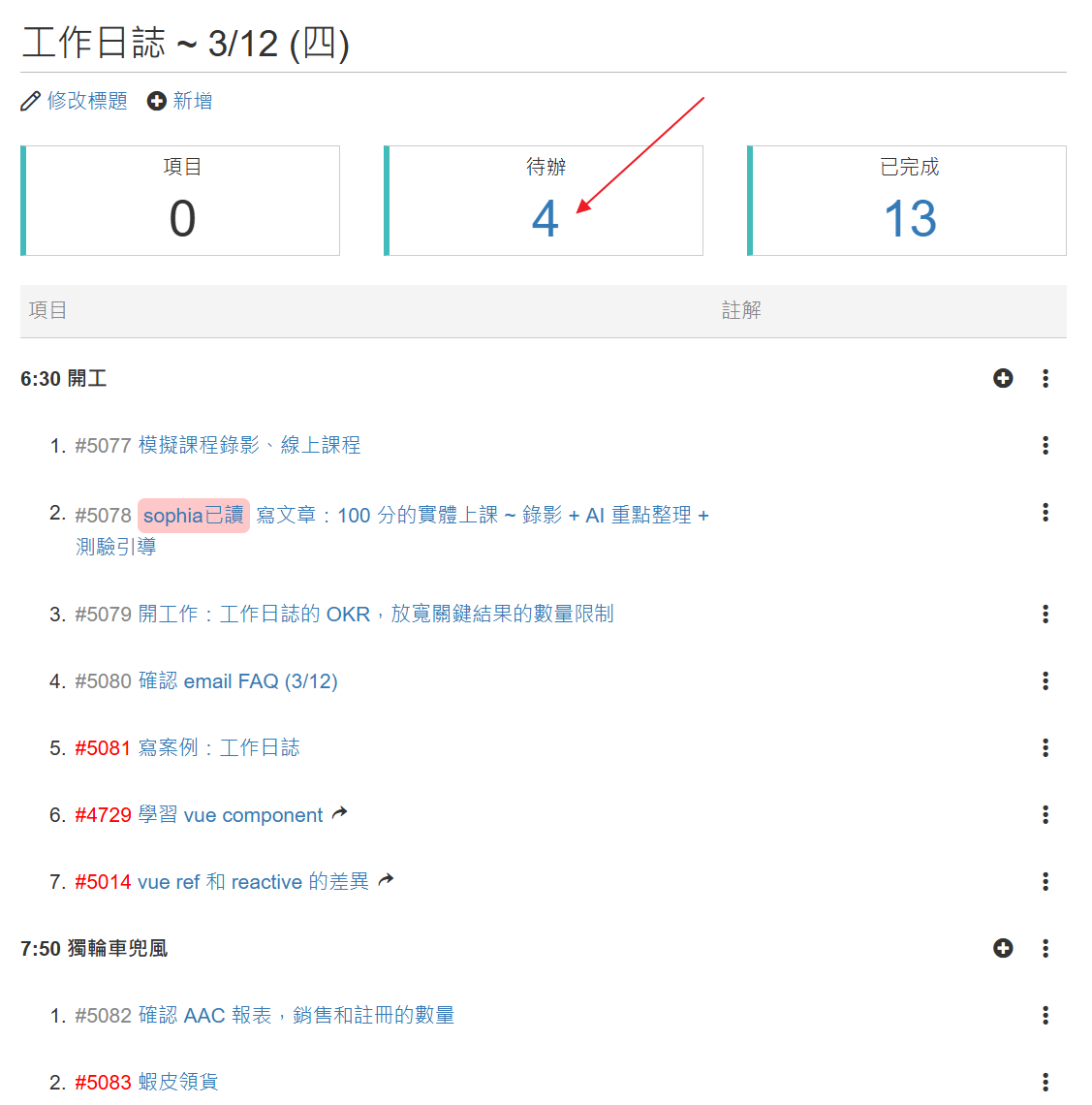Open task #5082 確認 AAC 報表
Image resolution: width=1092 pixels, height=1105 pixels.
coord(296,1015)
